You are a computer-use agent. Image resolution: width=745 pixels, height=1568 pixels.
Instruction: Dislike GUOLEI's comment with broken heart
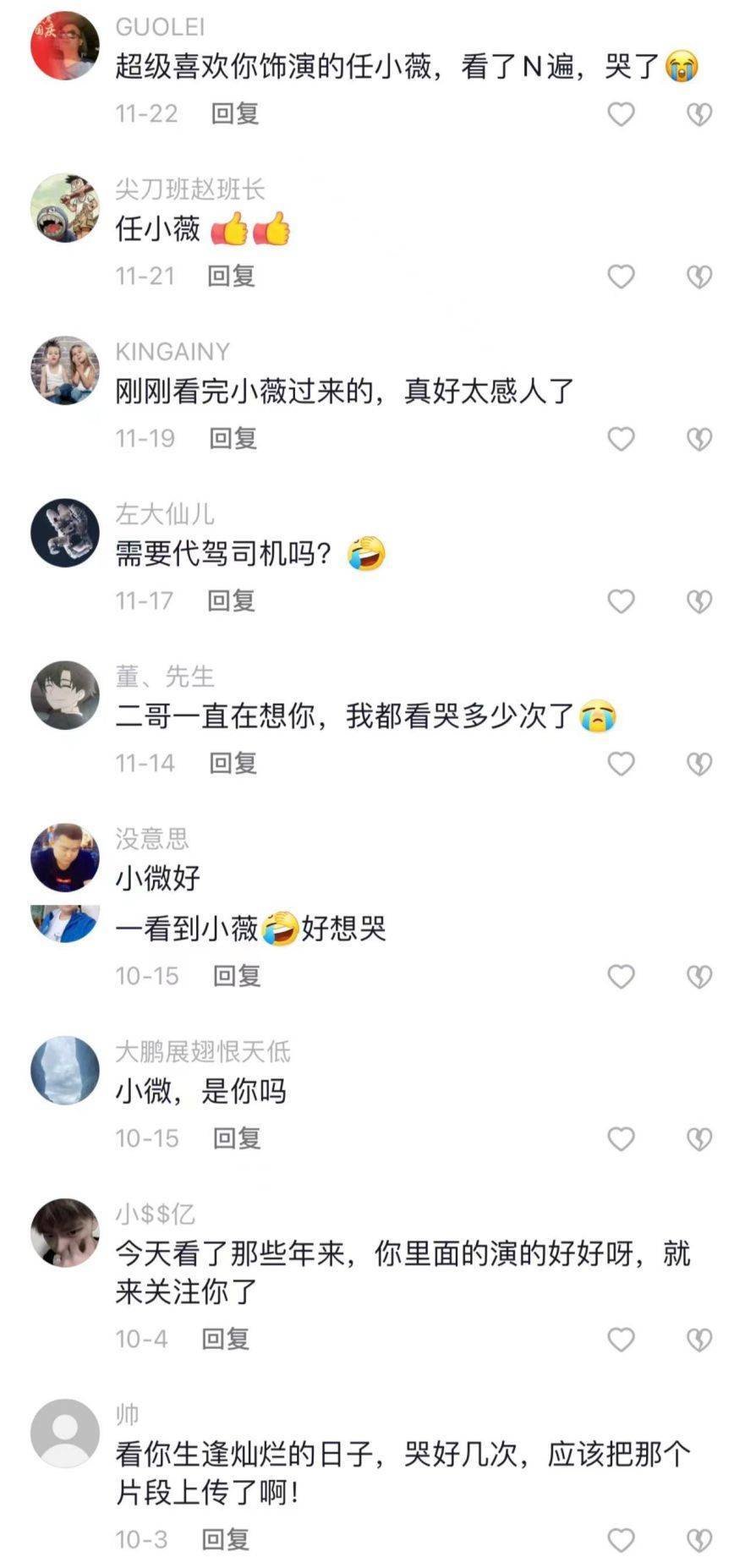pyautogui.click(x=698, y=114)
